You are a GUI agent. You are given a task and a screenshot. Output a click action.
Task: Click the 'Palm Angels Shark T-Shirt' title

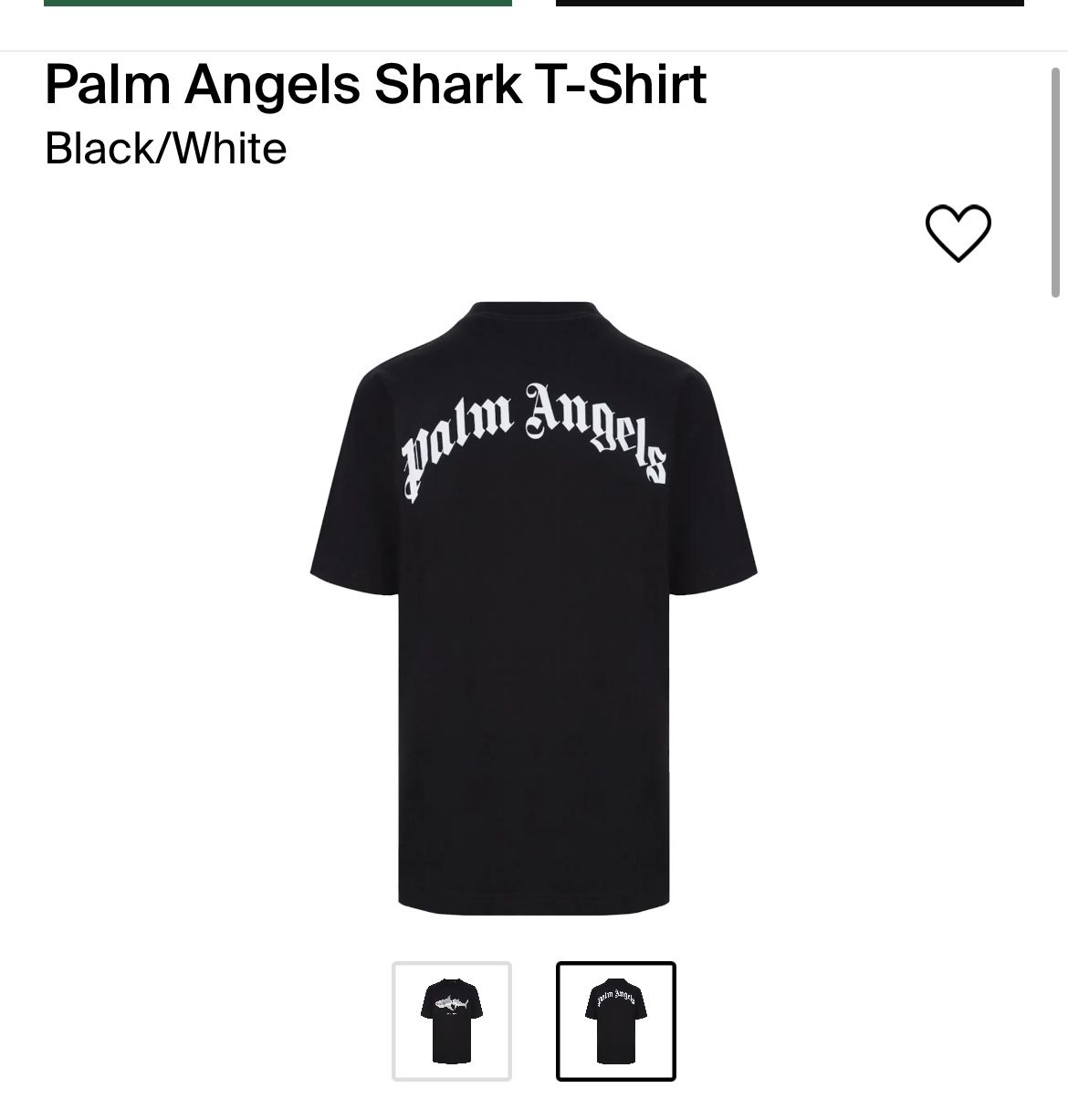click(x=374, y=86)
